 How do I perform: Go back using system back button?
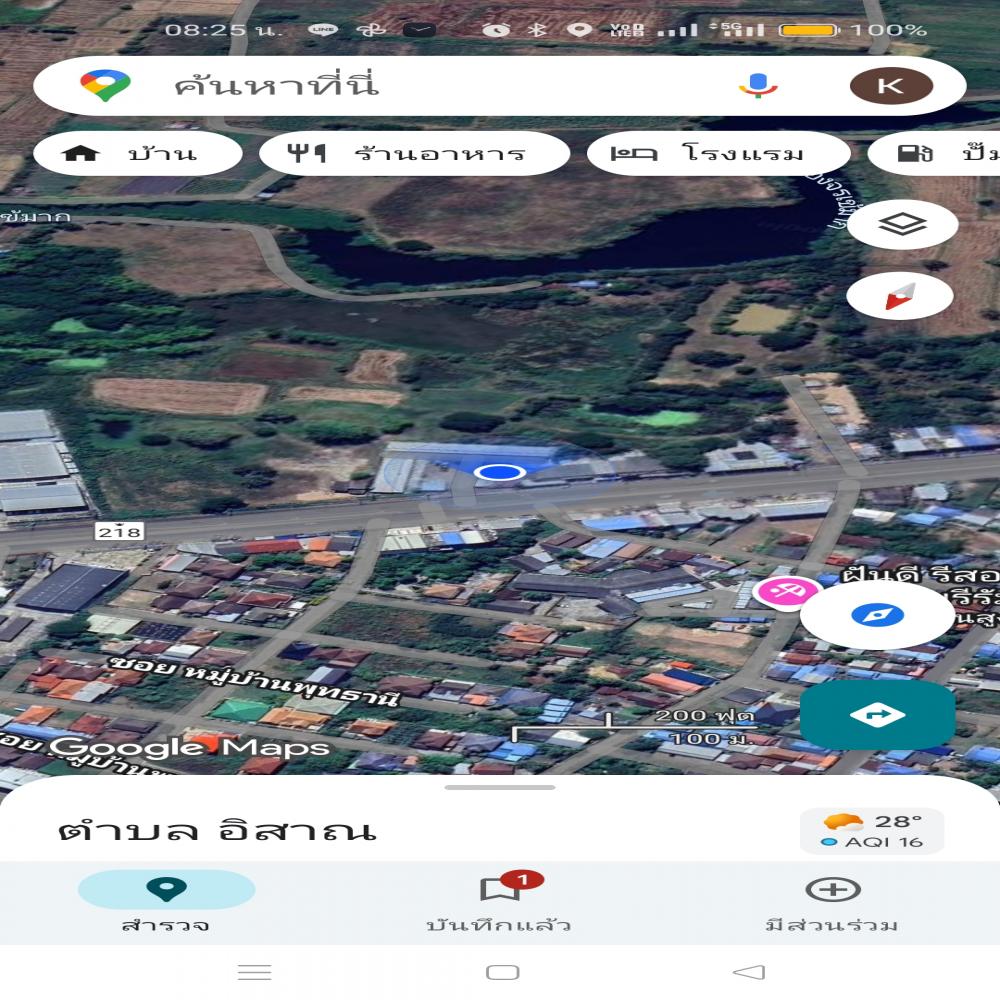[x=748, y=972]
